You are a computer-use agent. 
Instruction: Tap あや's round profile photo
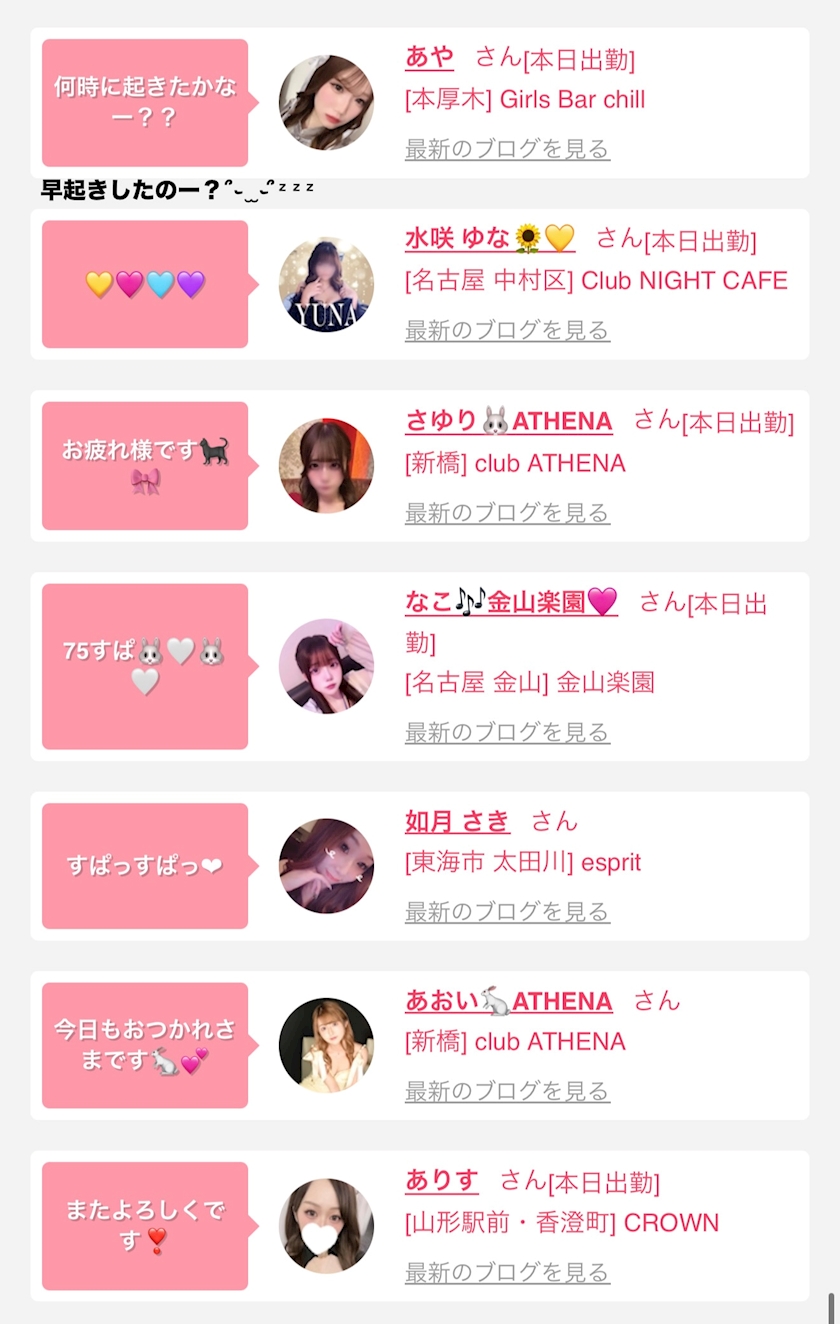tap(326, 103)
